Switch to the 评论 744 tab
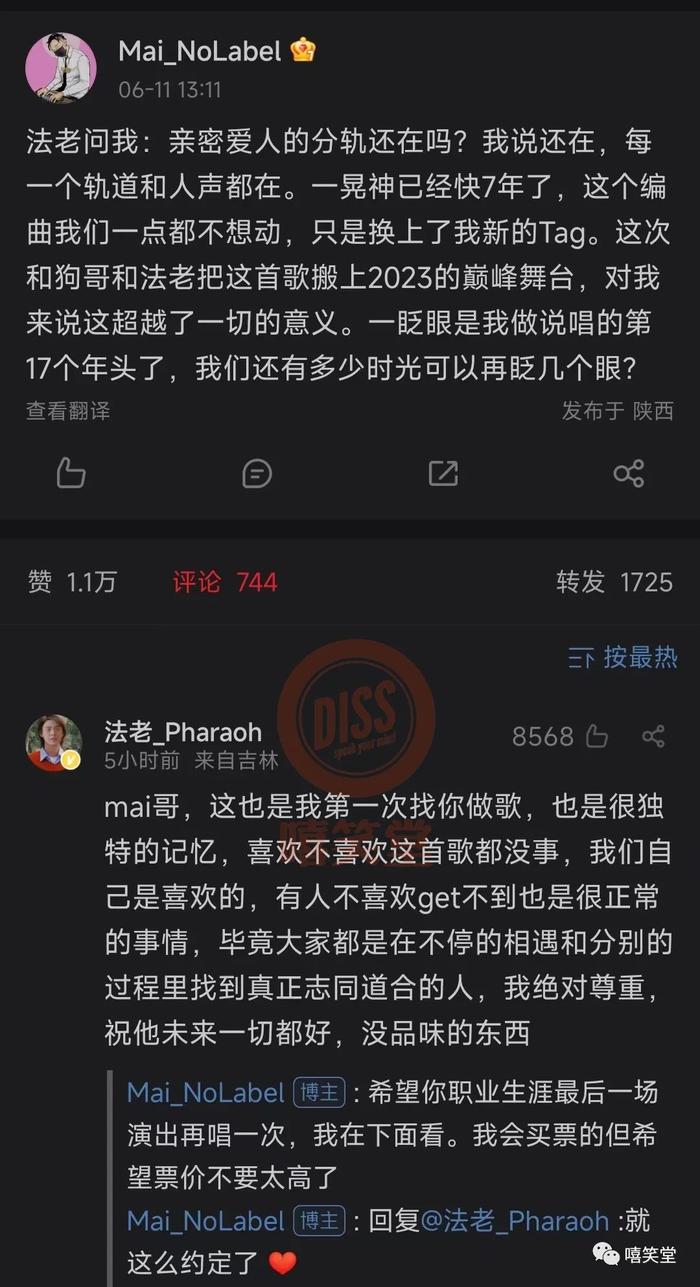 pos(225,582)
